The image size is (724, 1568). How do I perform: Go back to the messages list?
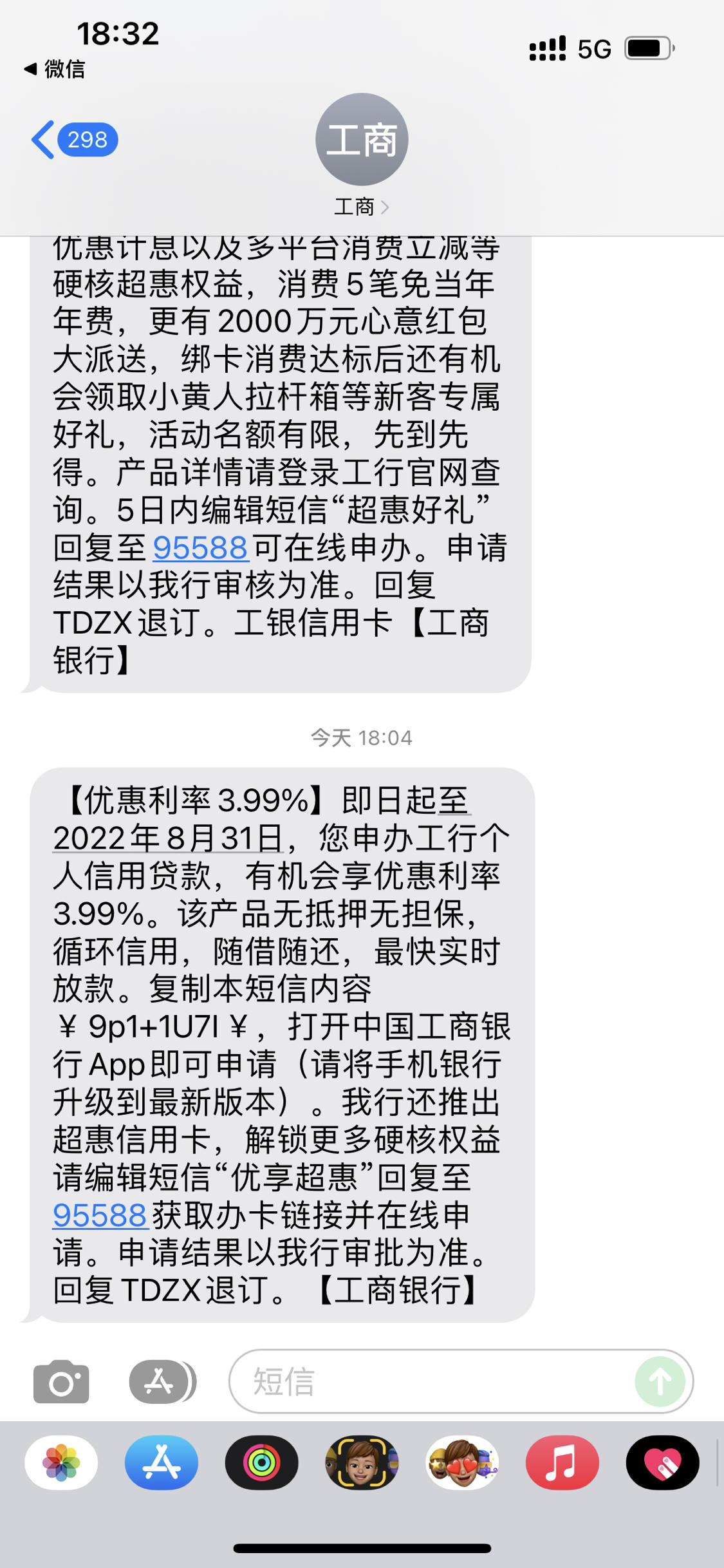[73, 140]
